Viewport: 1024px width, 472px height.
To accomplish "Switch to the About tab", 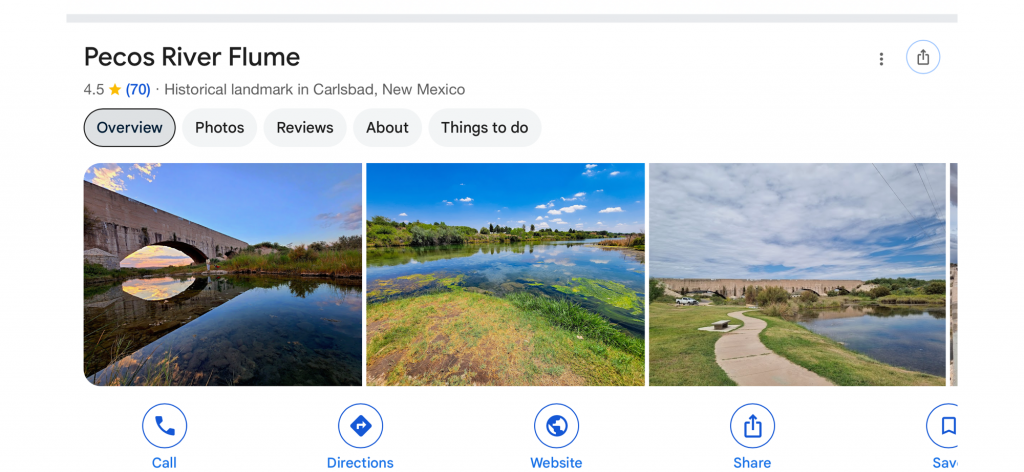I will click(387, 128).
